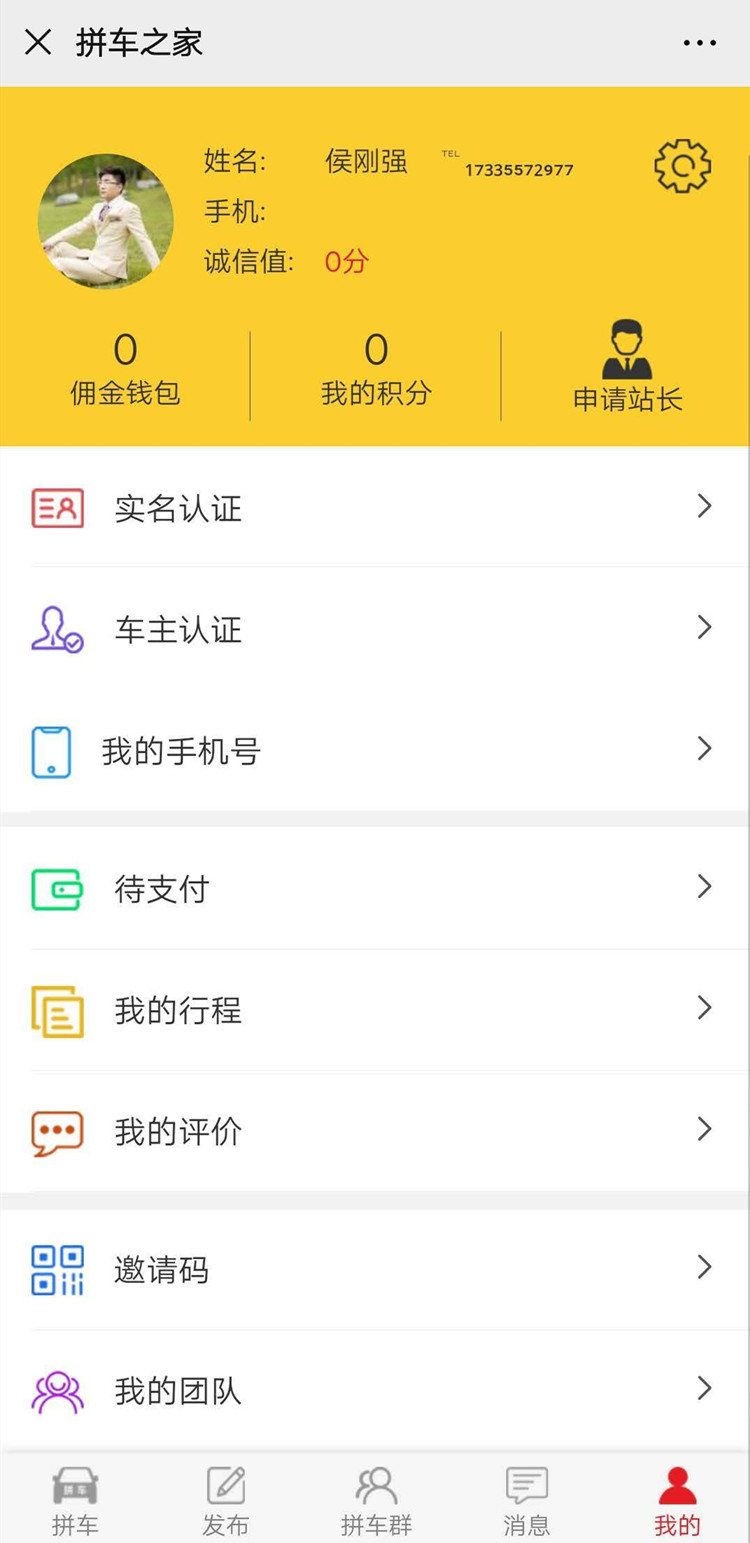
Task: Tap 申请站长 to apply
Action: click(x=627, y=368)
